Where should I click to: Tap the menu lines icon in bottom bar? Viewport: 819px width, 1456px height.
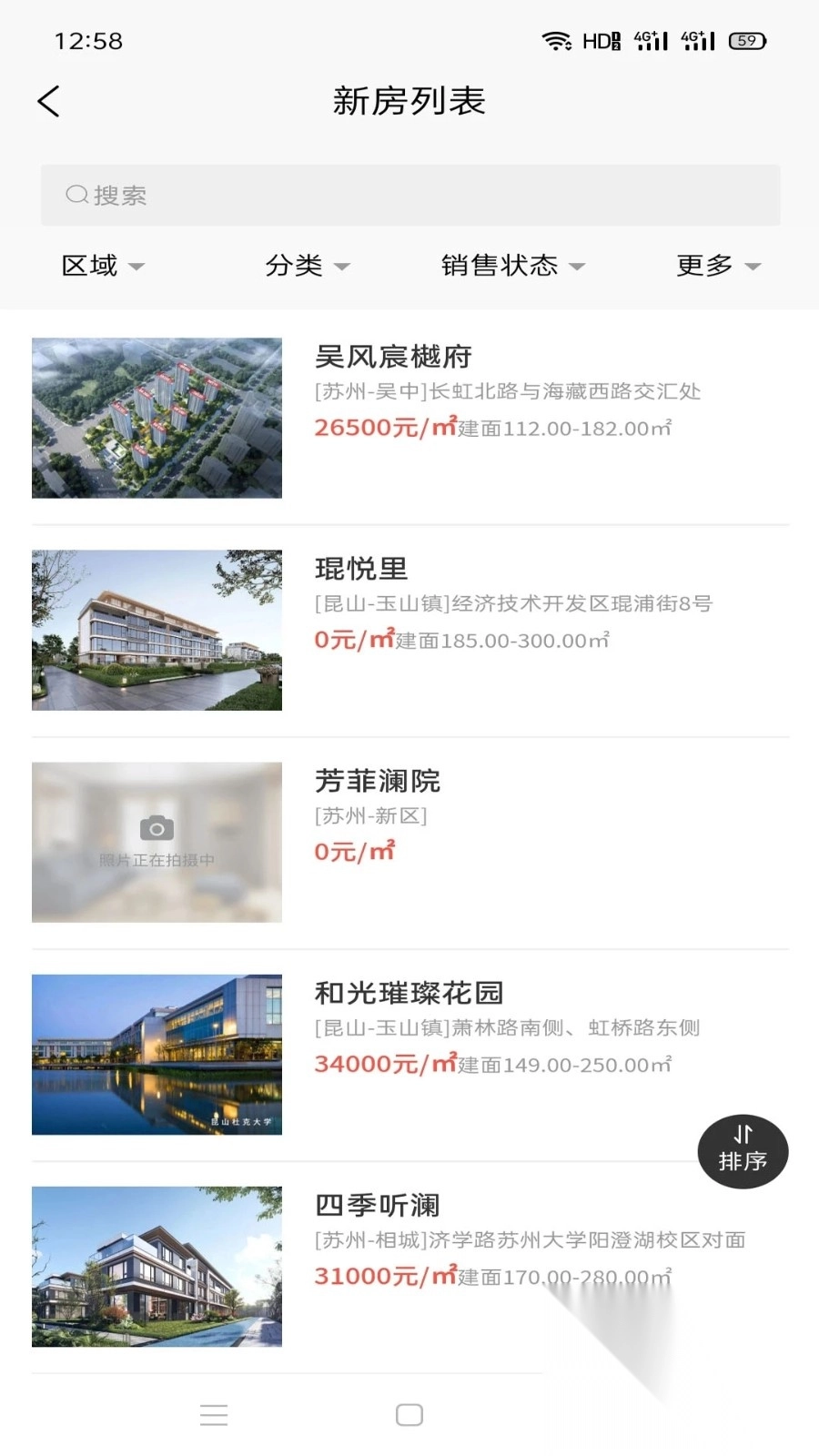click(x=214, y=1416)
